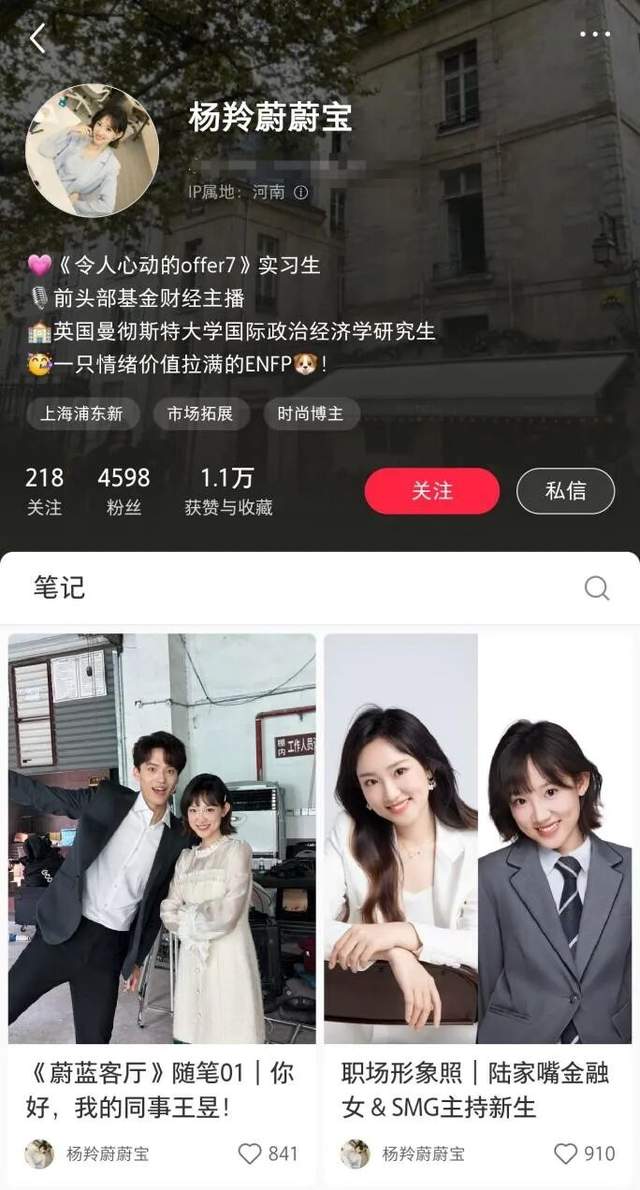
Task: Send a private message via 私信
Action: pyautogui.click(x=565, y=491)
